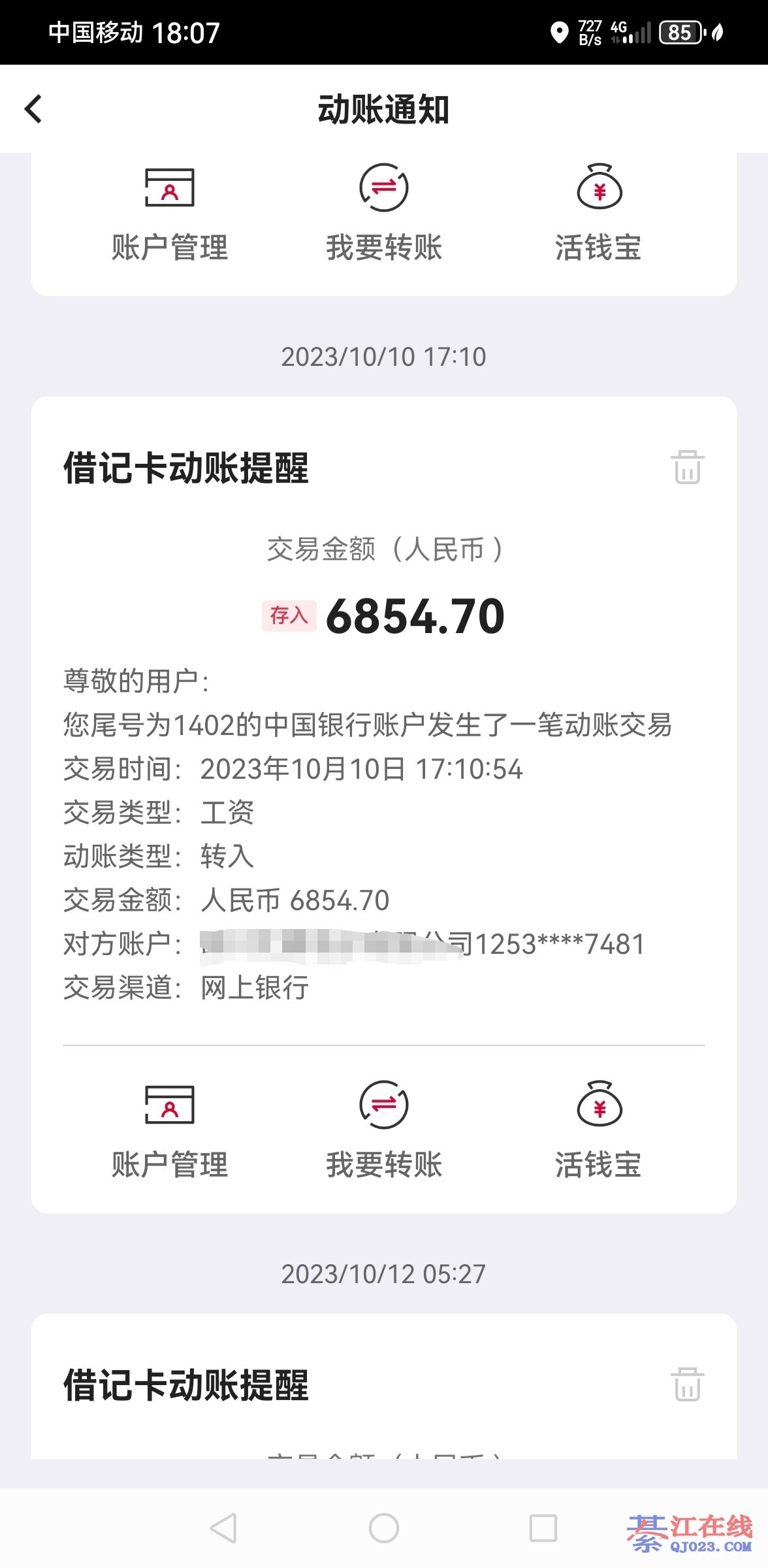Viewport: 768px width, 1568px height.
Task: Tap 我要转账 in the 6854.70 card
Action: point(384,1132)
